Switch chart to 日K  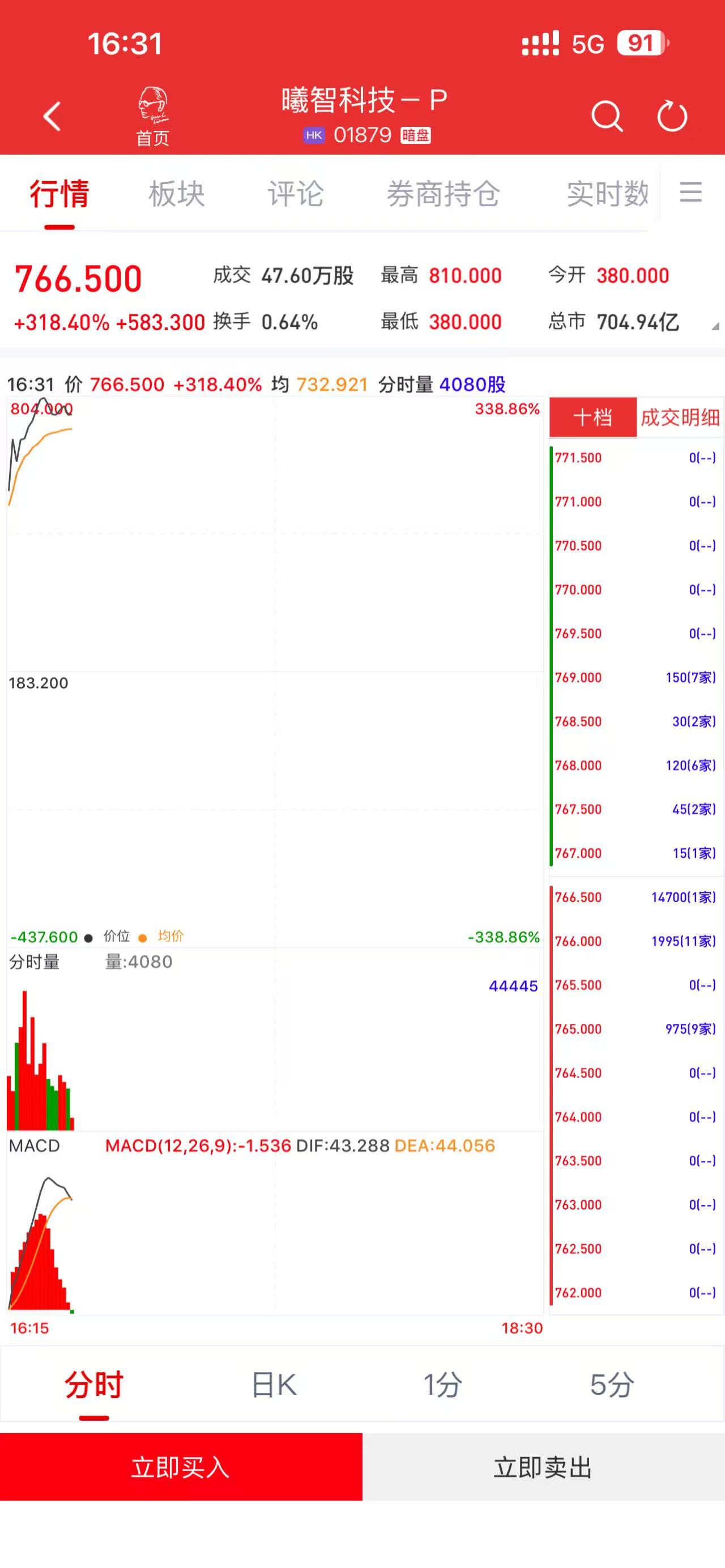(x=274, y=1386)
